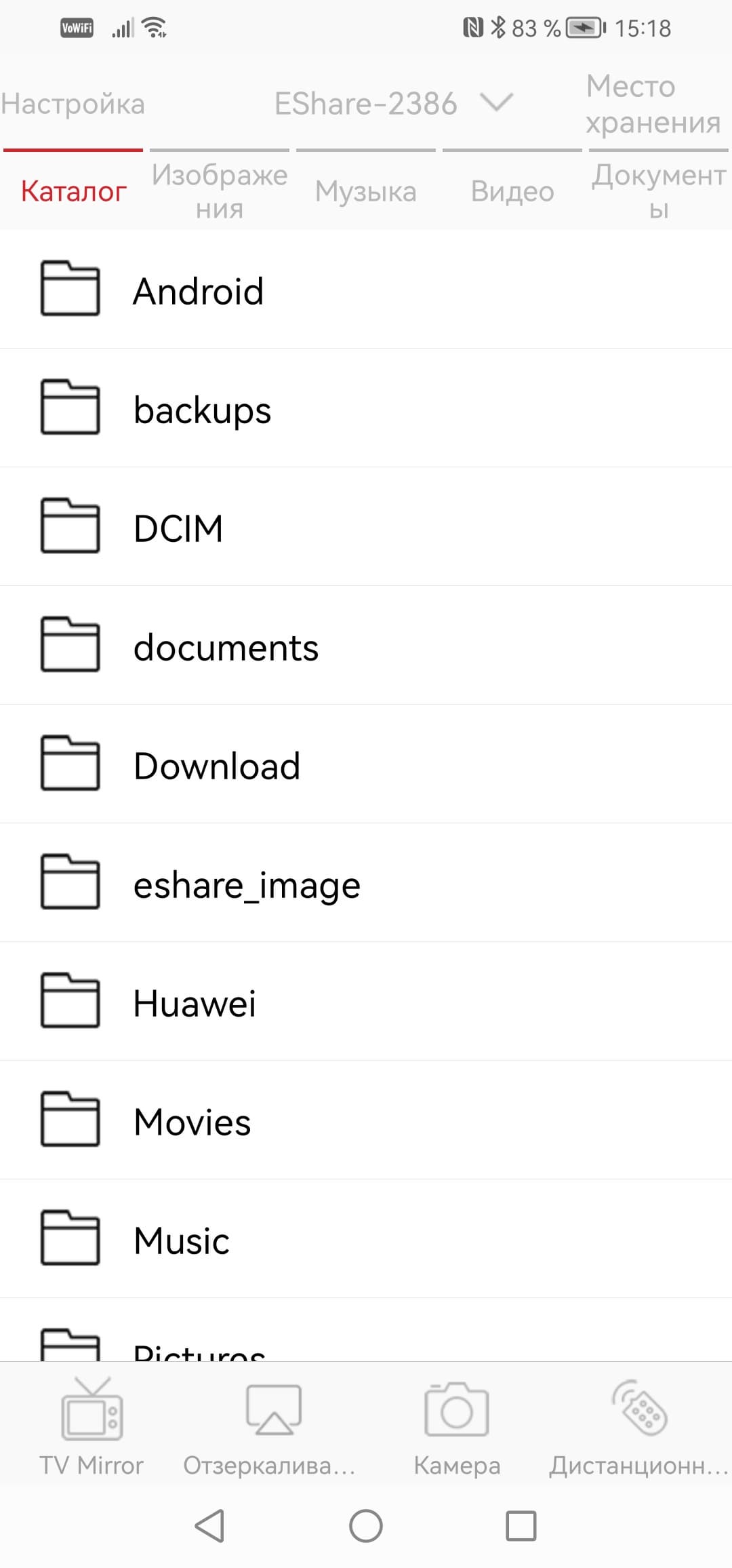This screenshot has height=1568, width=732.
Task: Switch to the Документы tab
Action: [x=659, y=191]
